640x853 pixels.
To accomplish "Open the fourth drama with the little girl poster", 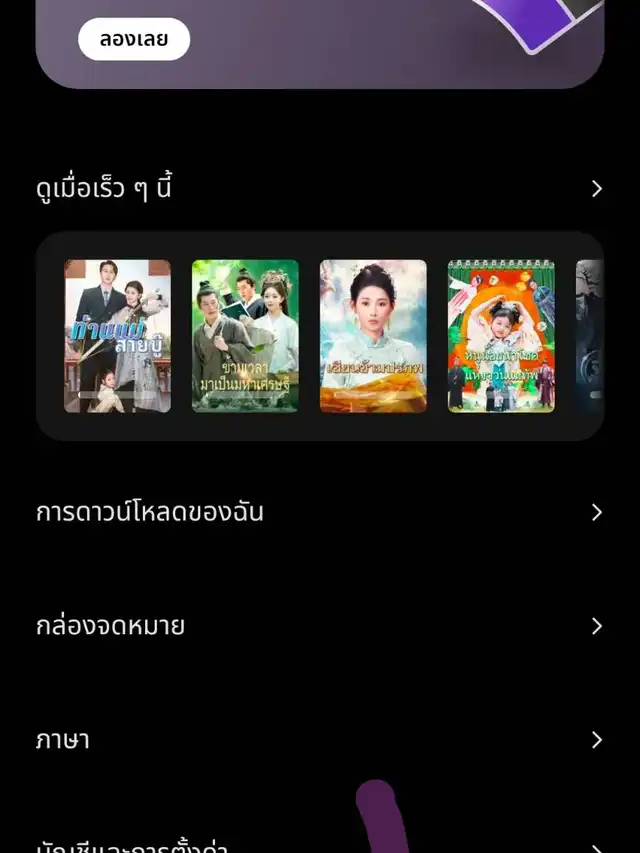I will pos(501,336).
